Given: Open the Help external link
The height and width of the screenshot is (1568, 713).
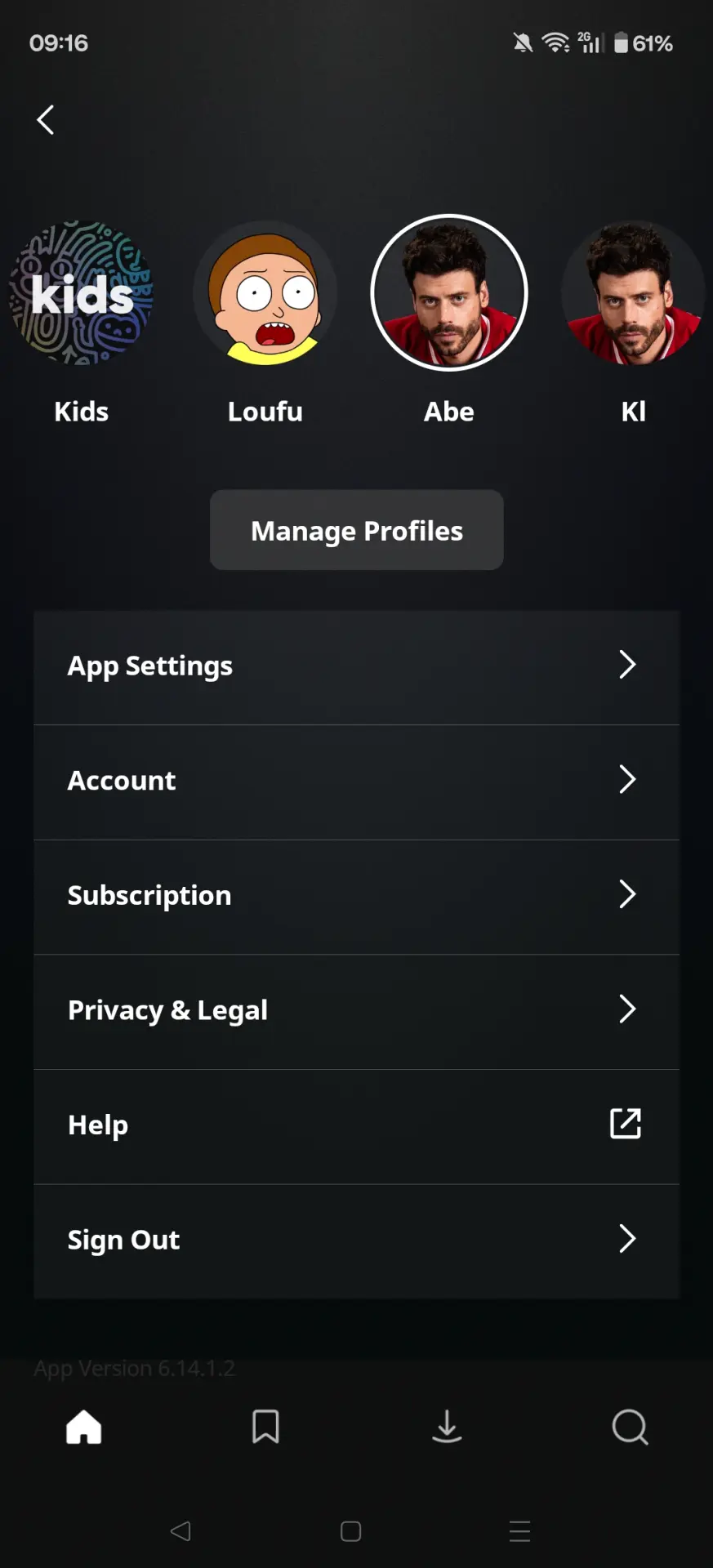Looking at the screenshot, I should 357,1126.
